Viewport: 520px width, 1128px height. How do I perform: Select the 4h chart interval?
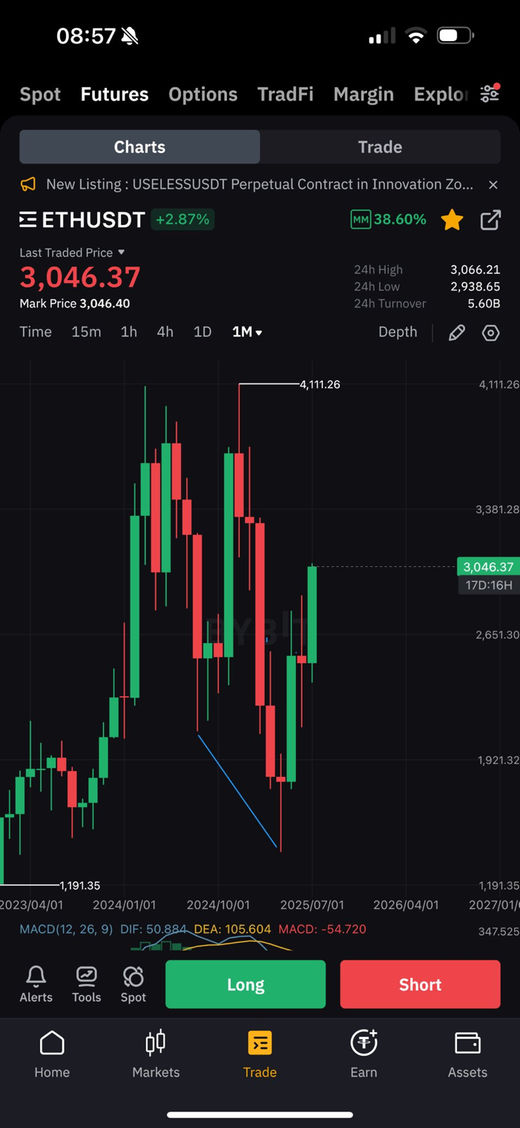(165, 332)
